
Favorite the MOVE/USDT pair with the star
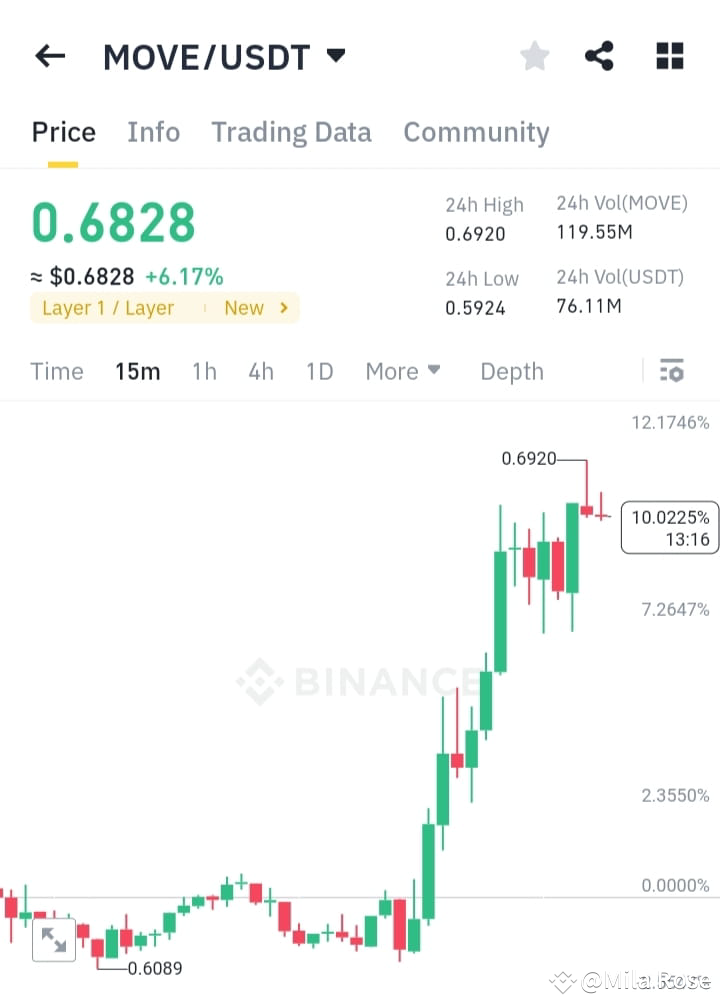pyautogui.click(x=534, y=56)
